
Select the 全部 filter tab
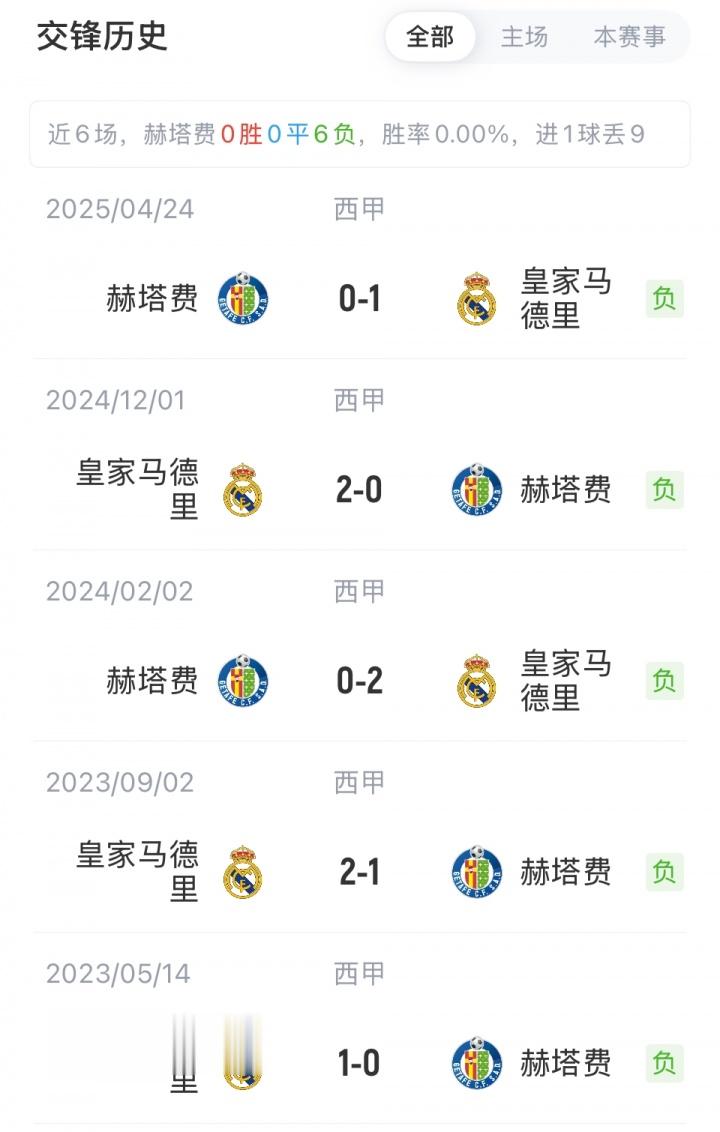coord(430,37)
